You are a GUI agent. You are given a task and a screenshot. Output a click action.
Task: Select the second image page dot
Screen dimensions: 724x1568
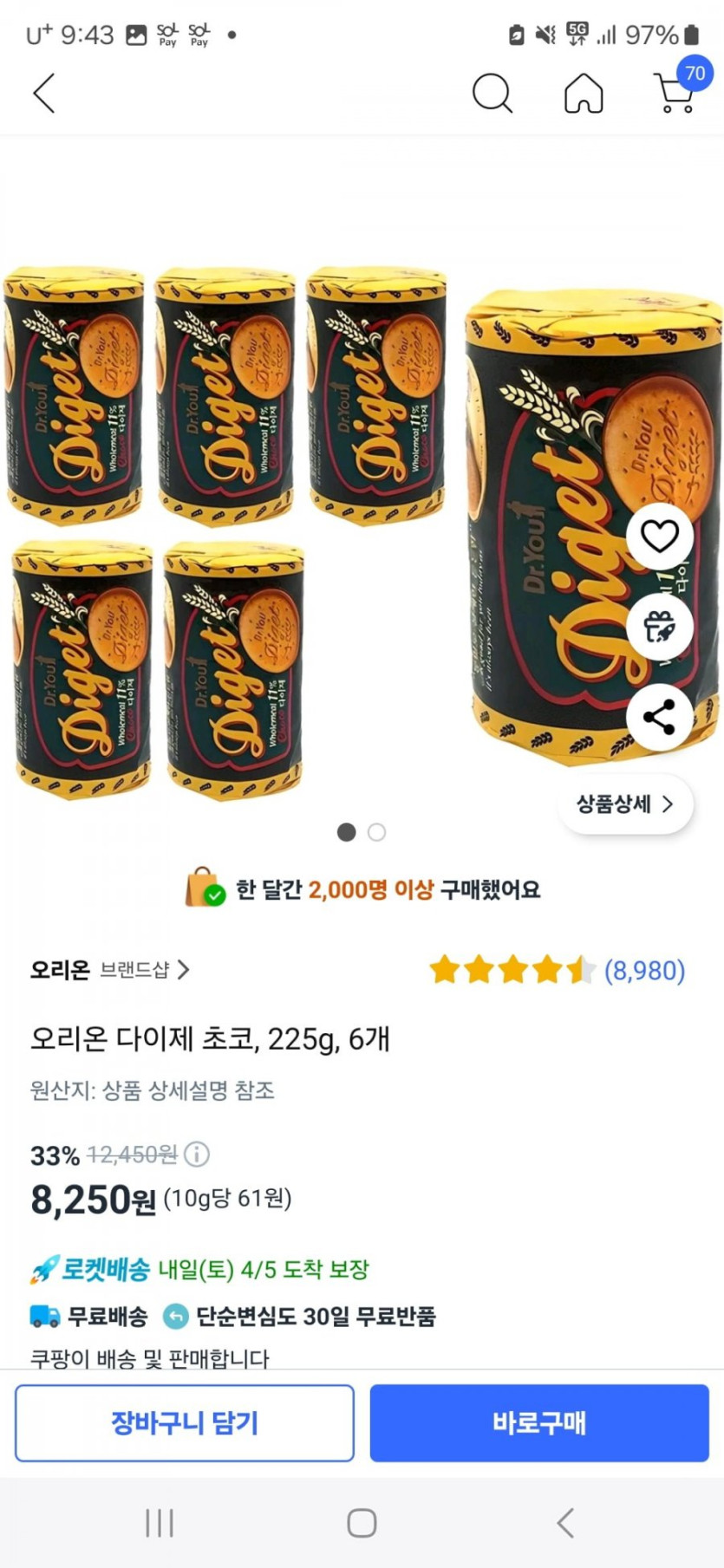(x=376, y=832)
